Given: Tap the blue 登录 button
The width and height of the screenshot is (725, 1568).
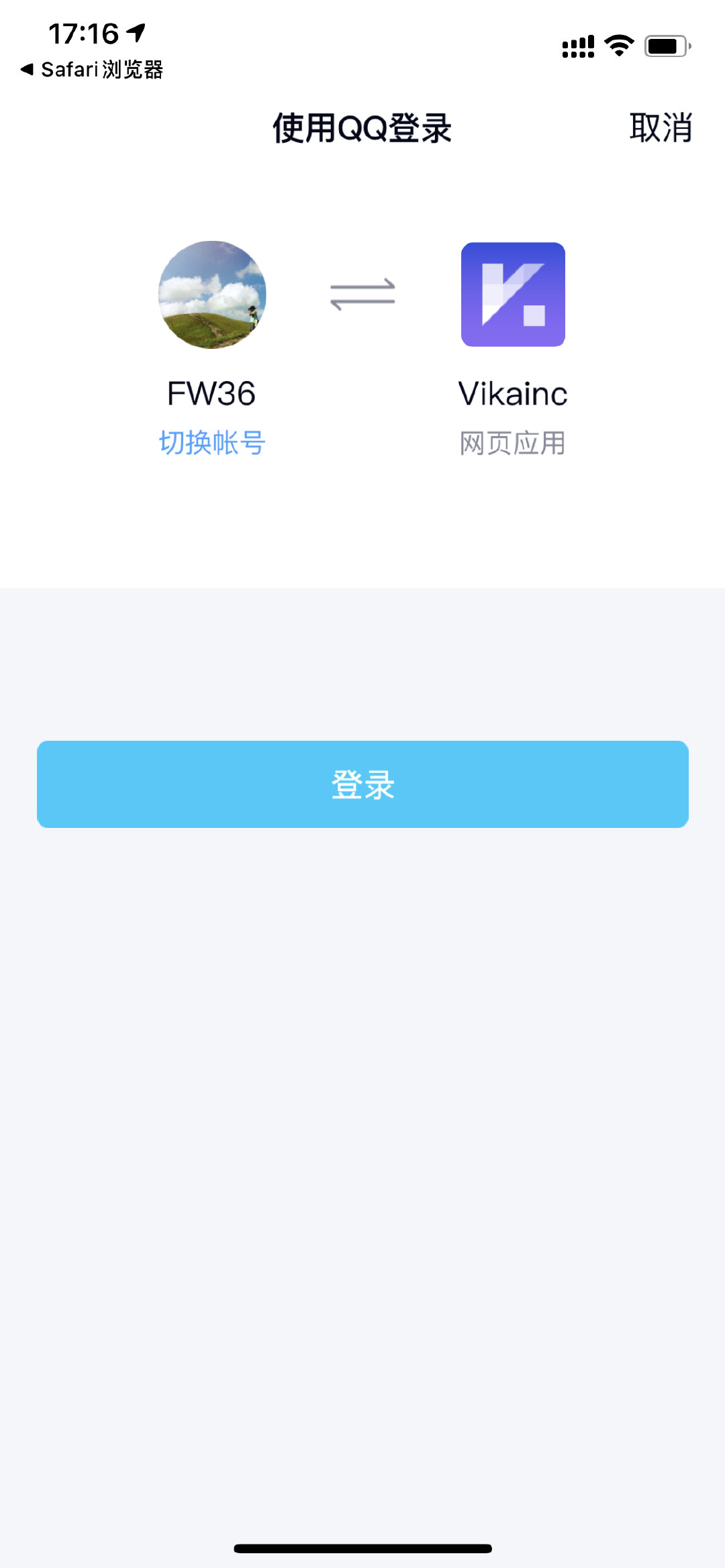Looking at the screenshot, I should pyautogui.click(x=362, y=784).
